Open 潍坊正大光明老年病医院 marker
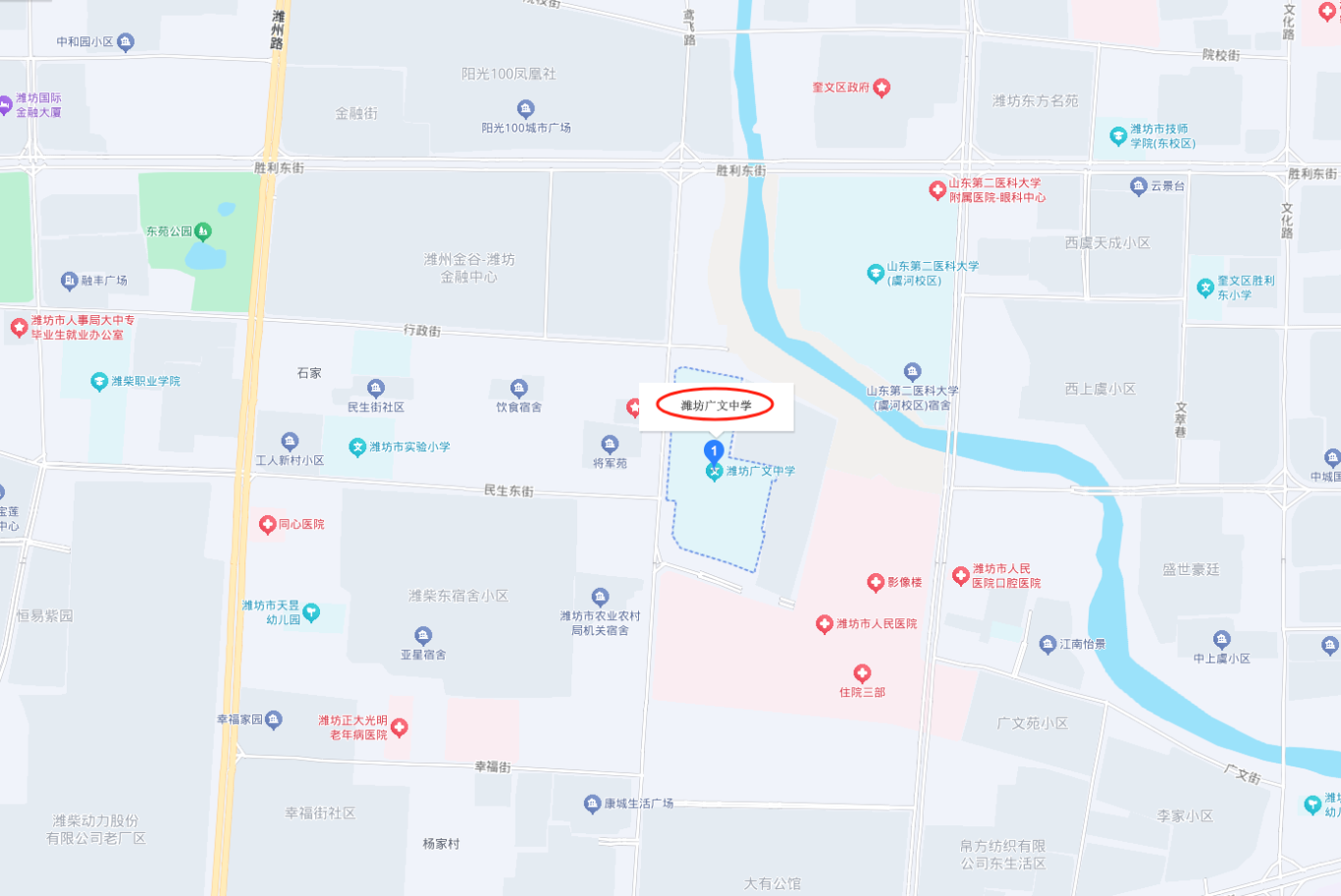 click(x=399, y=728)
